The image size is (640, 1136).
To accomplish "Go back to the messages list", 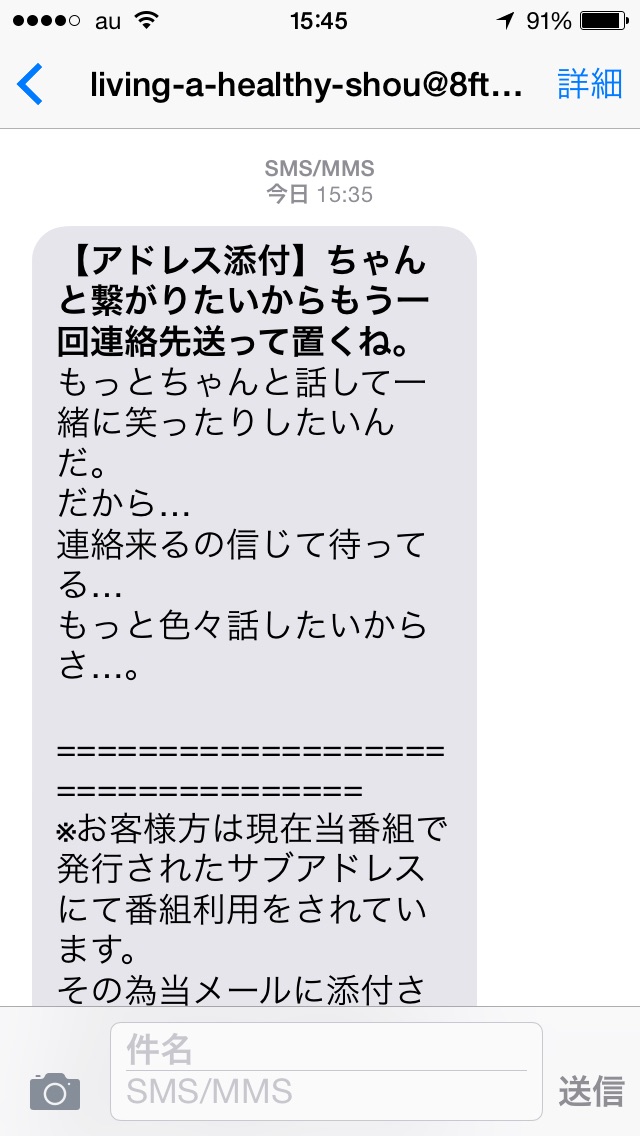I will tap(30, 84).
